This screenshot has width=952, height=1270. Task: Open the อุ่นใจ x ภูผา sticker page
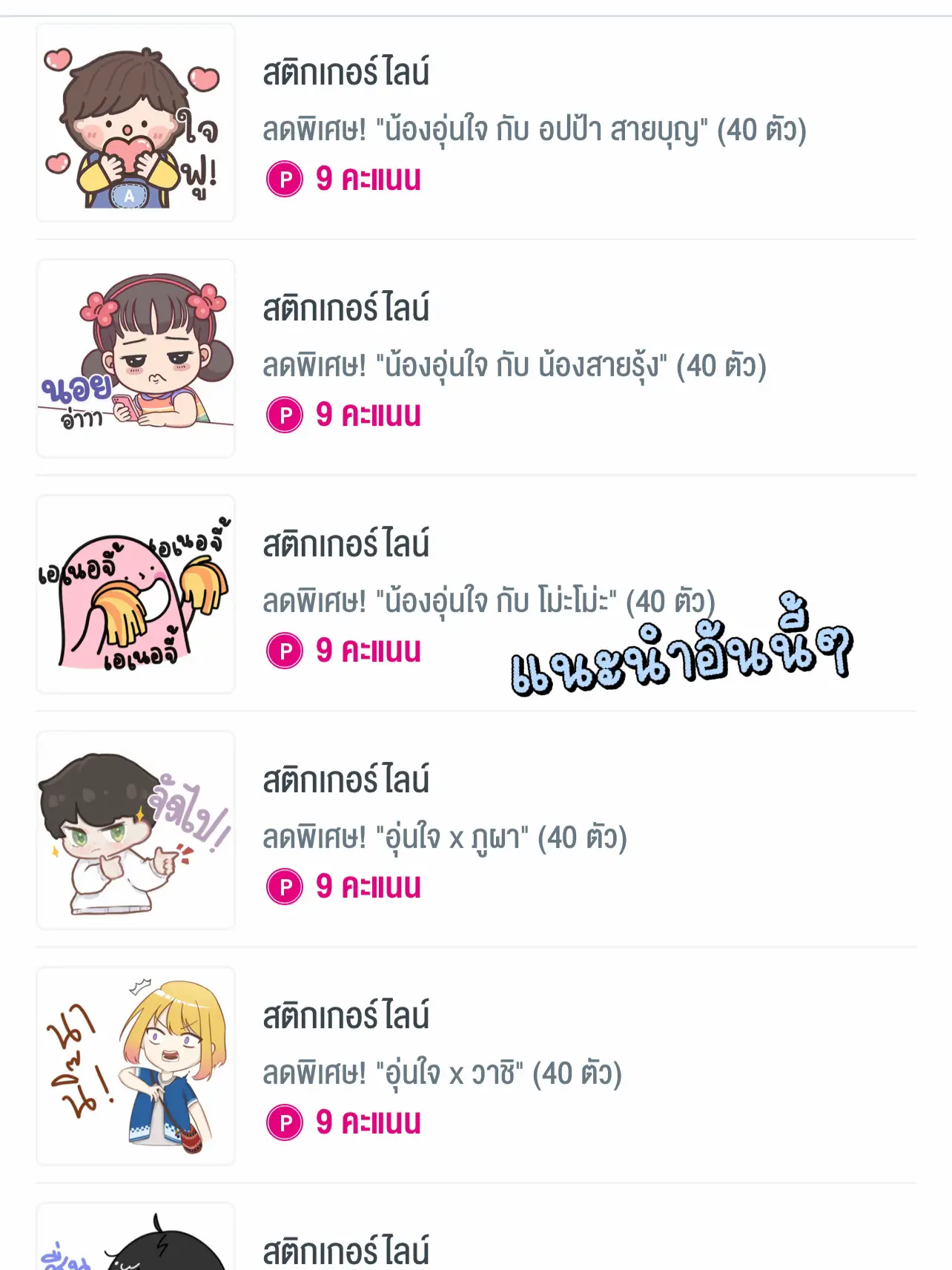point(446,837)
